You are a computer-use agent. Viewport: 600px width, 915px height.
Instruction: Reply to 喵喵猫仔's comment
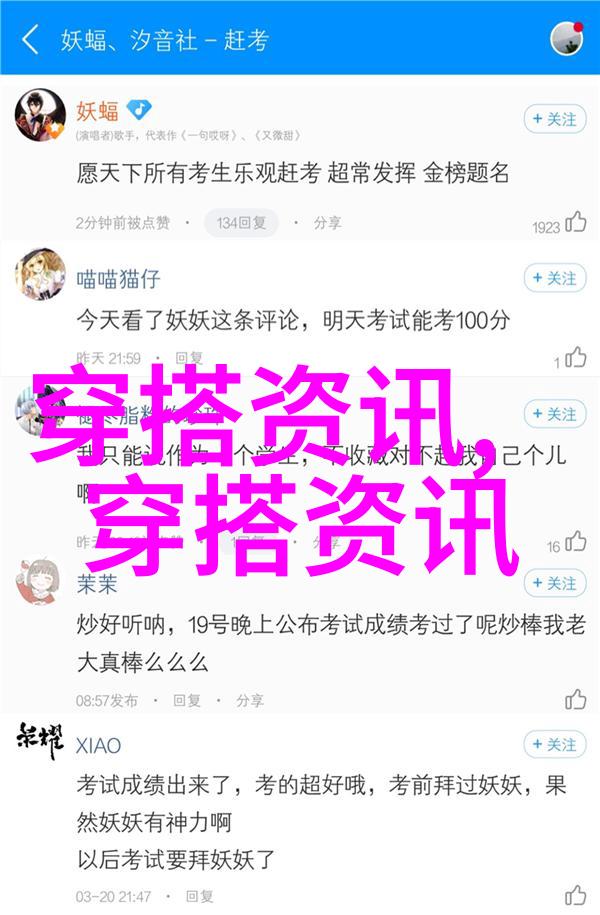point(188,357)
